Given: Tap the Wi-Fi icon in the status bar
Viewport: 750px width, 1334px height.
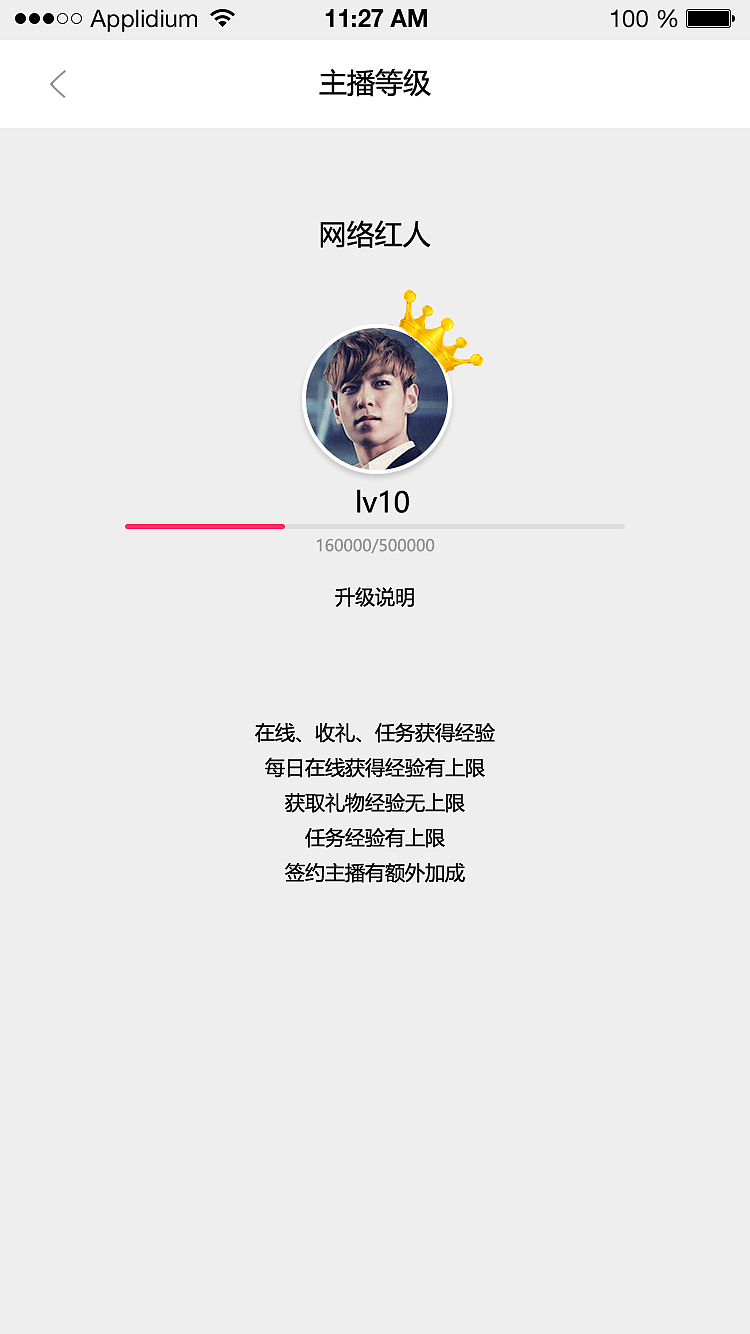Looking at the screenshot, I should (222, 17).
